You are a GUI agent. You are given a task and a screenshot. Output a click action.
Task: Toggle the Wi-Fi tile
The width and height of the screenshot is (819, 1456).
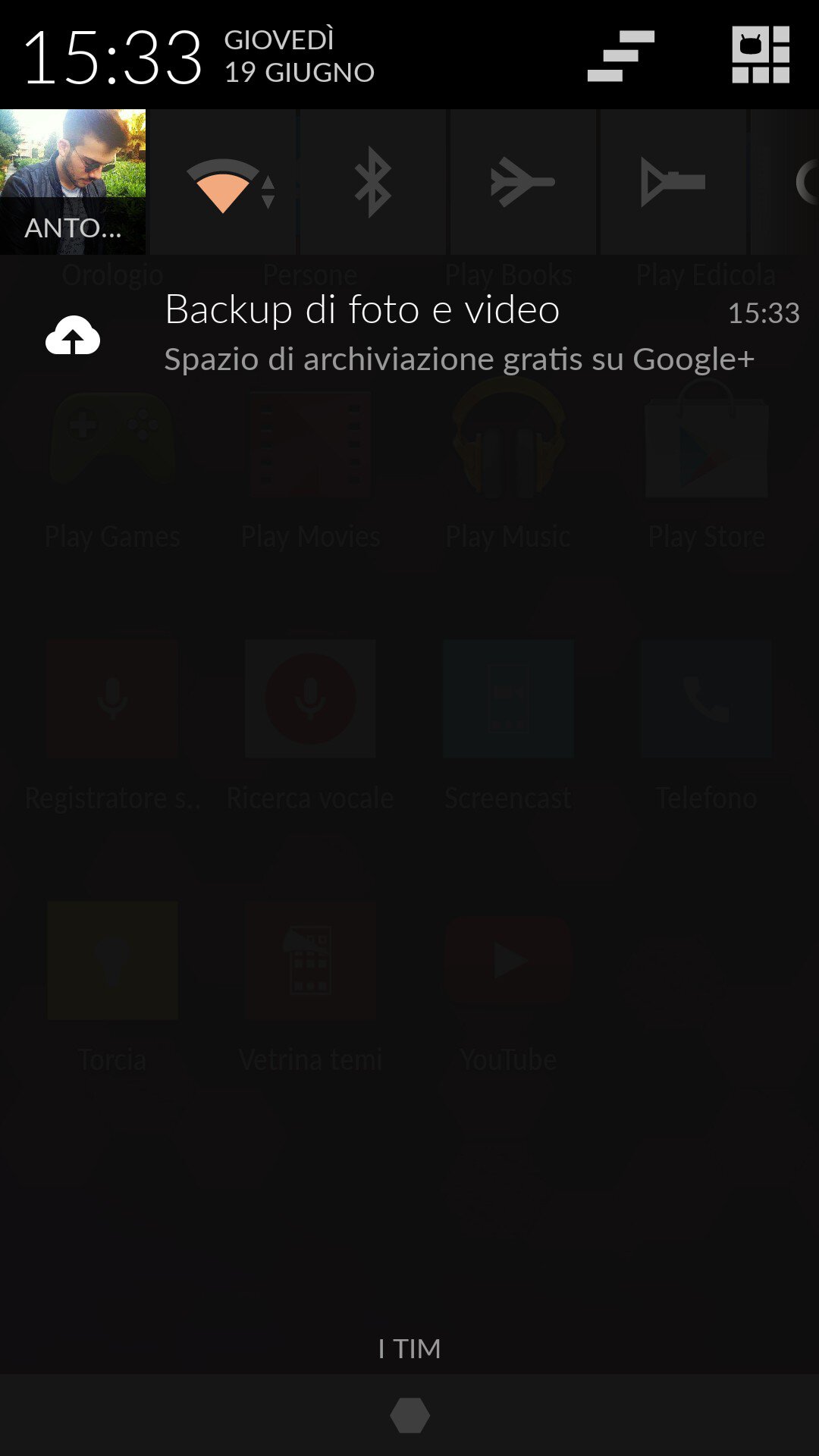pyautogui.click(x=223, y=182)
